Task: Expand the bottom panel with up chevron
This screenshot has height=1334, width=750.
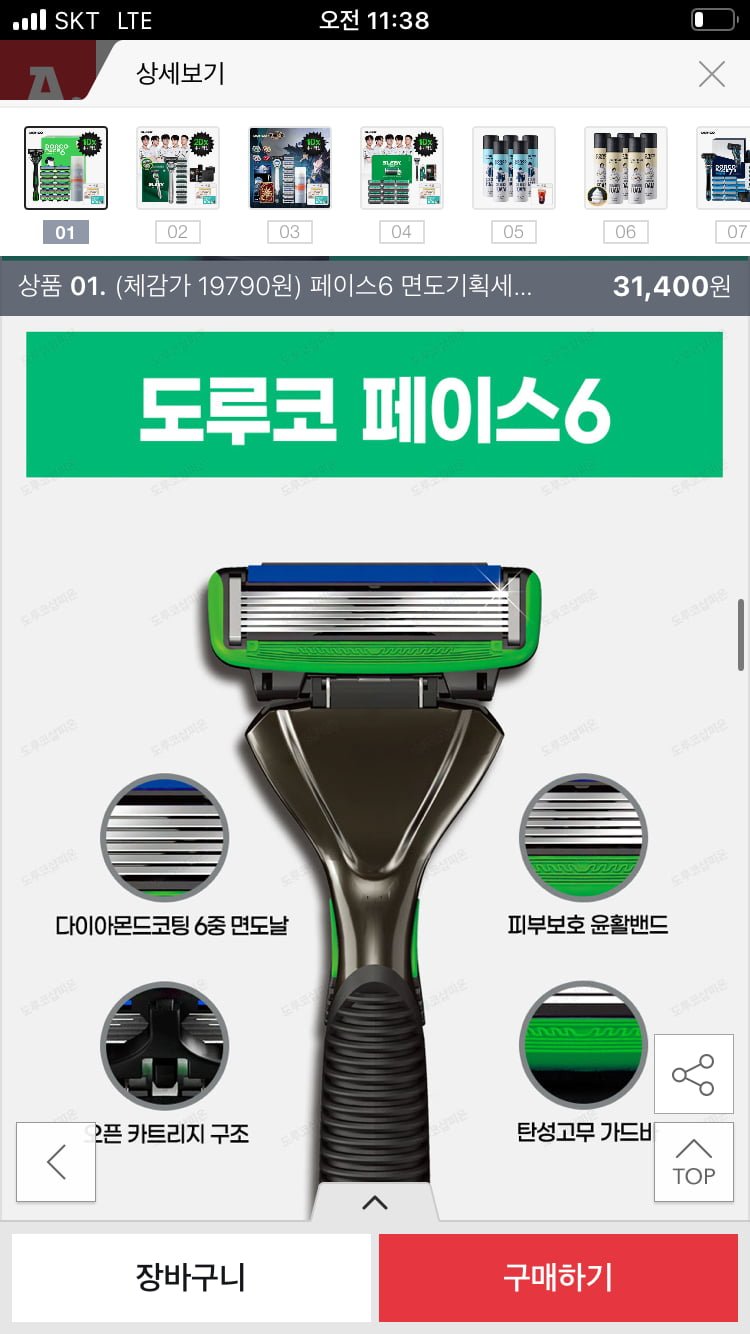Action: [x=375, y=1203]
